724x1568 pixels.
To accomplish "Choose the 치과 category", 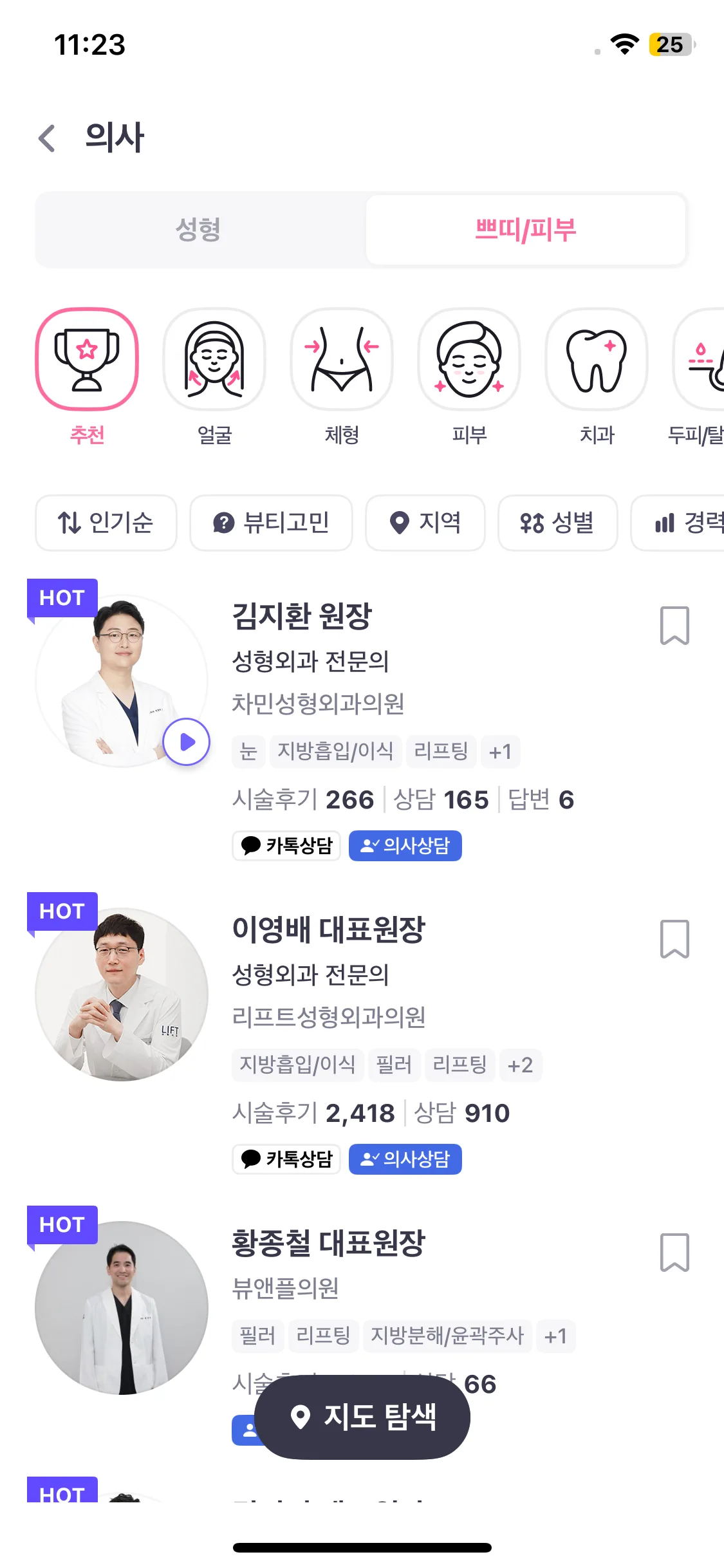I will [x=597, y=378].
